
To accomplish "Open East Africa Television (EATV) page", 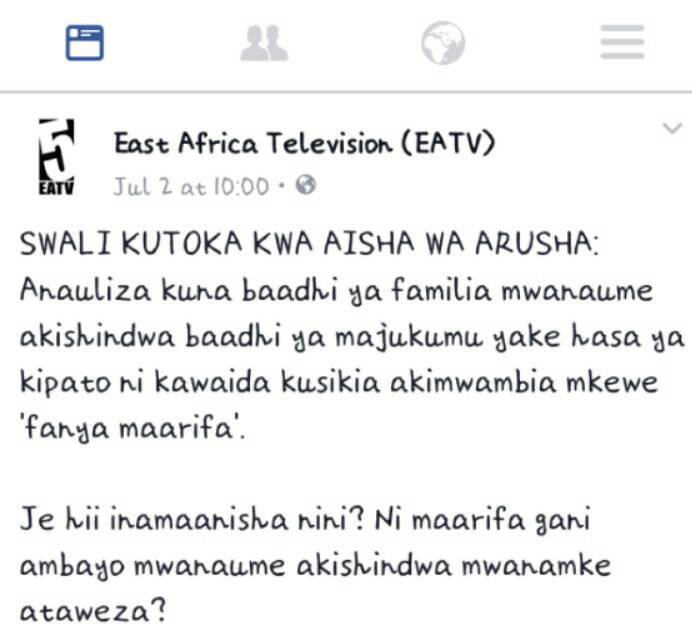I will (x=304, y=144).
